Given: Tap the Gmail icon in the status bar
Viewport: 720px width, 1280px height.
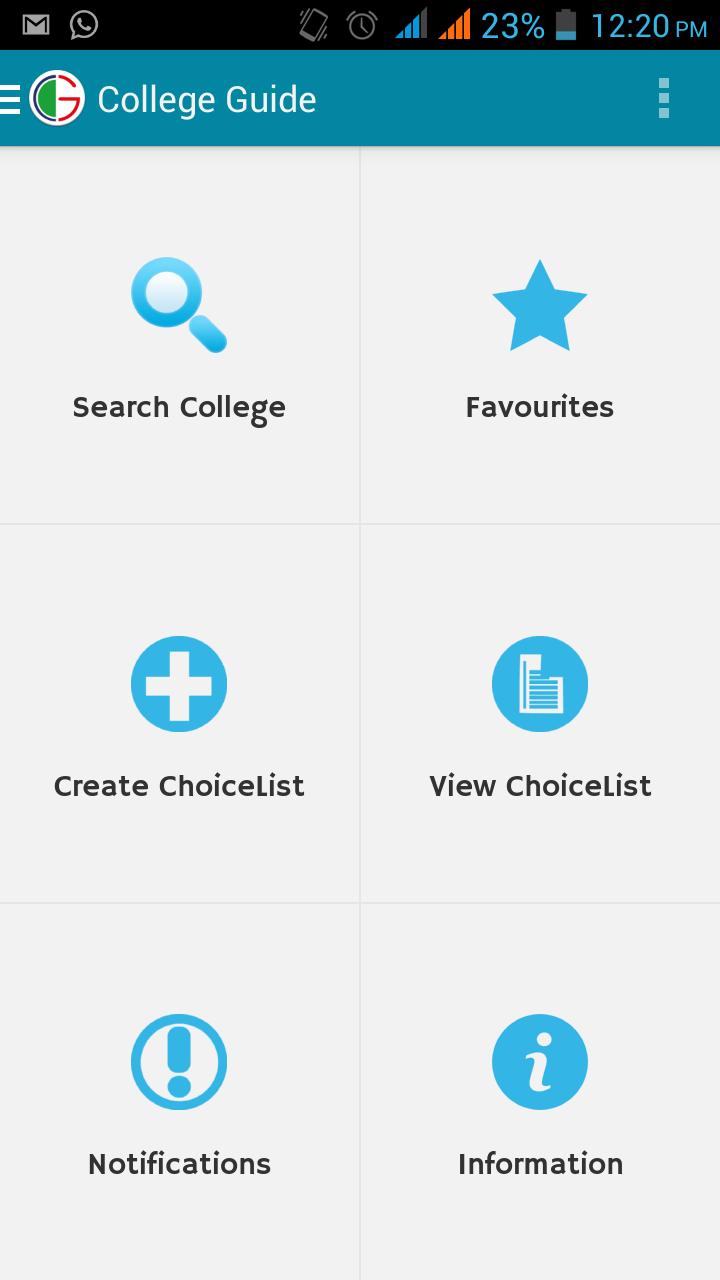Looking at the screenshot, I should pyautogui.click(x=36, y=22).
